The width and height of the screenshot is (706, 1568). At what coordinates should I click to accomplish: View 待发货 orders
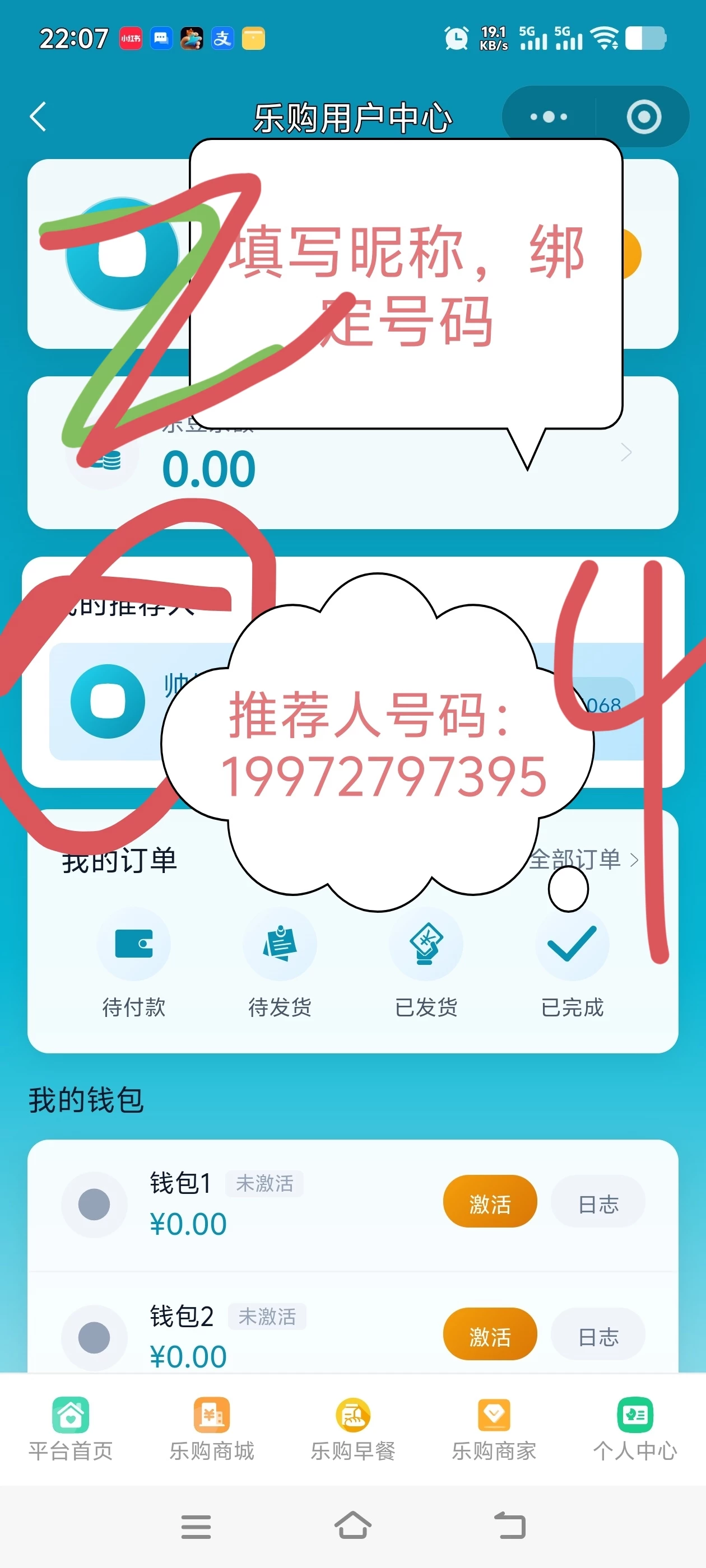tap(280, 962)
